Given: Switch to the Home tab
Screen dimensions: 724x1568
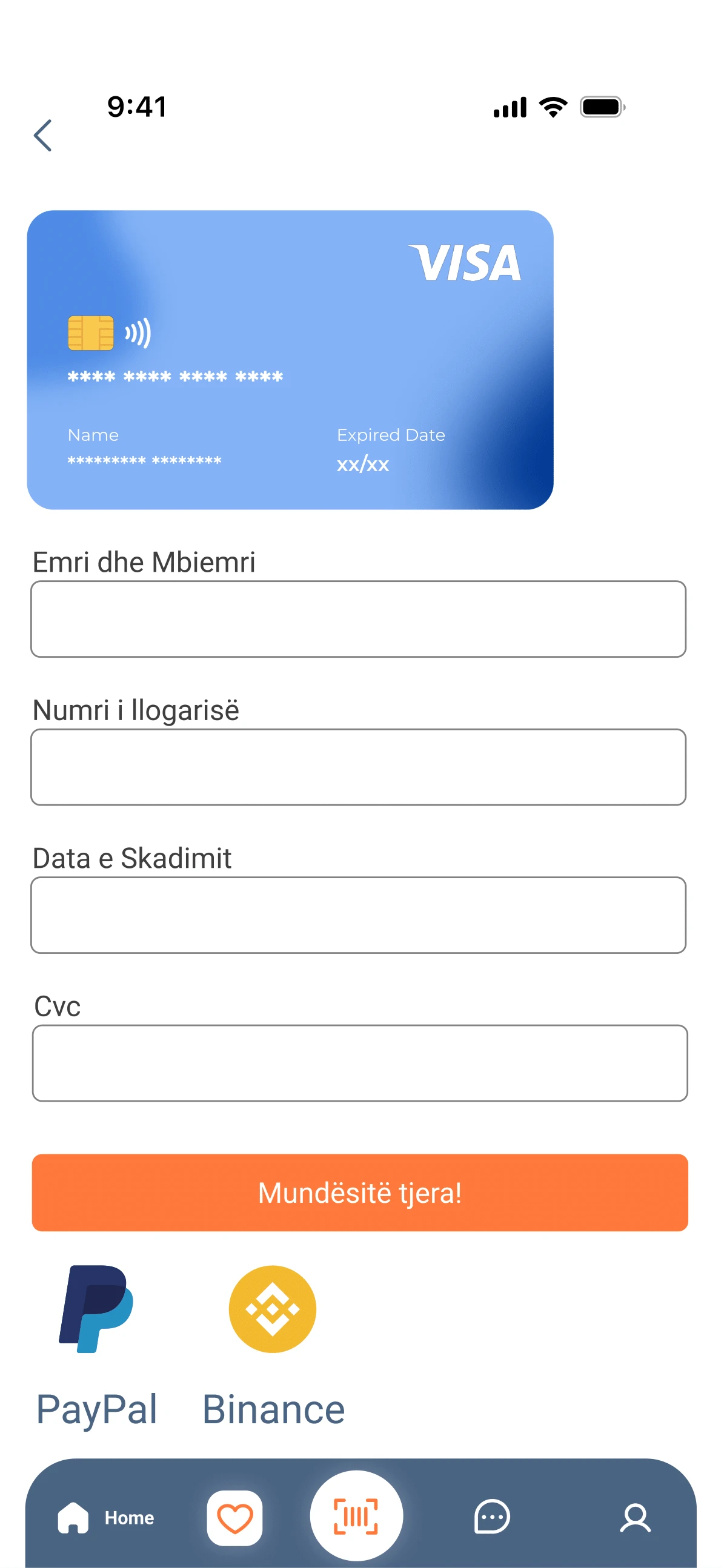Looking at the screenshot, I should [x=106, y=1518].
